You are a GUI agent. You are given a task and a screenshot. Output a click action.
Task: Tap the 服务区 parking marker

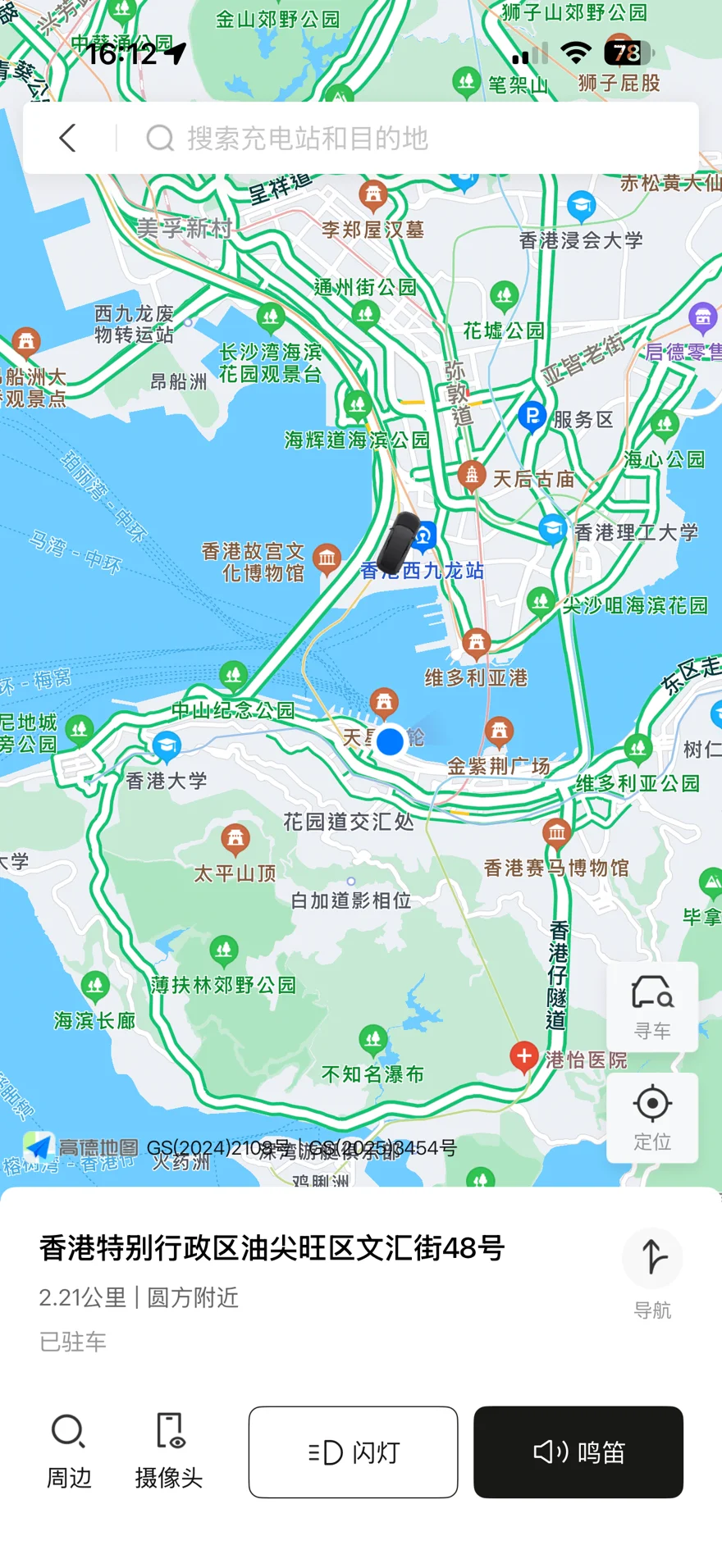point(532,417)
